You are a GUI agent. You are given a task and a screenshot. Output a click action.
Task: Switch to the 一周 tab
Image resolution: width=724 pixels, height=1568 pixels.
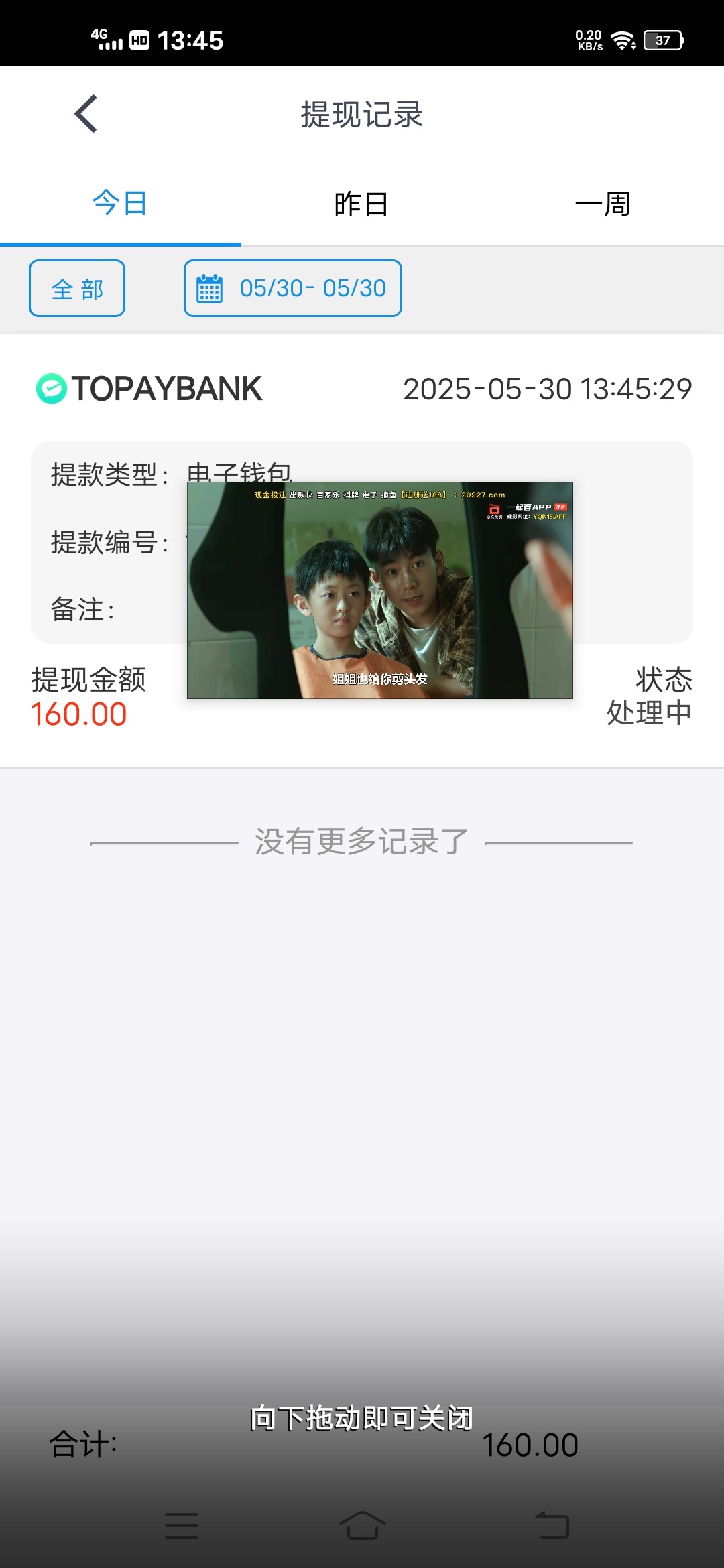[x=603, y=204]
